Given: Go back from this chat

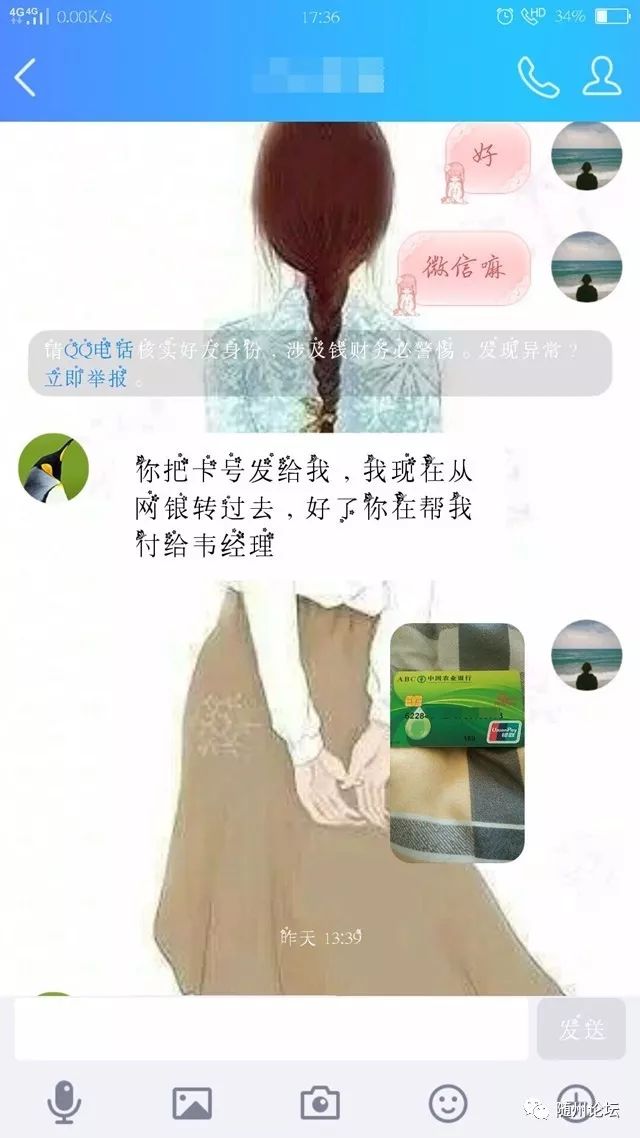Looking at the screenshot, I should click(25, 77).
